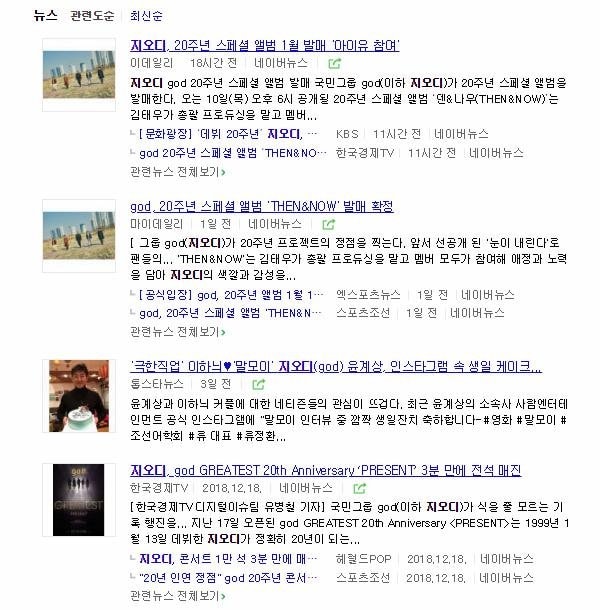Open 네이버뉴스 link for the 이데일리 article

pos(281,63)
